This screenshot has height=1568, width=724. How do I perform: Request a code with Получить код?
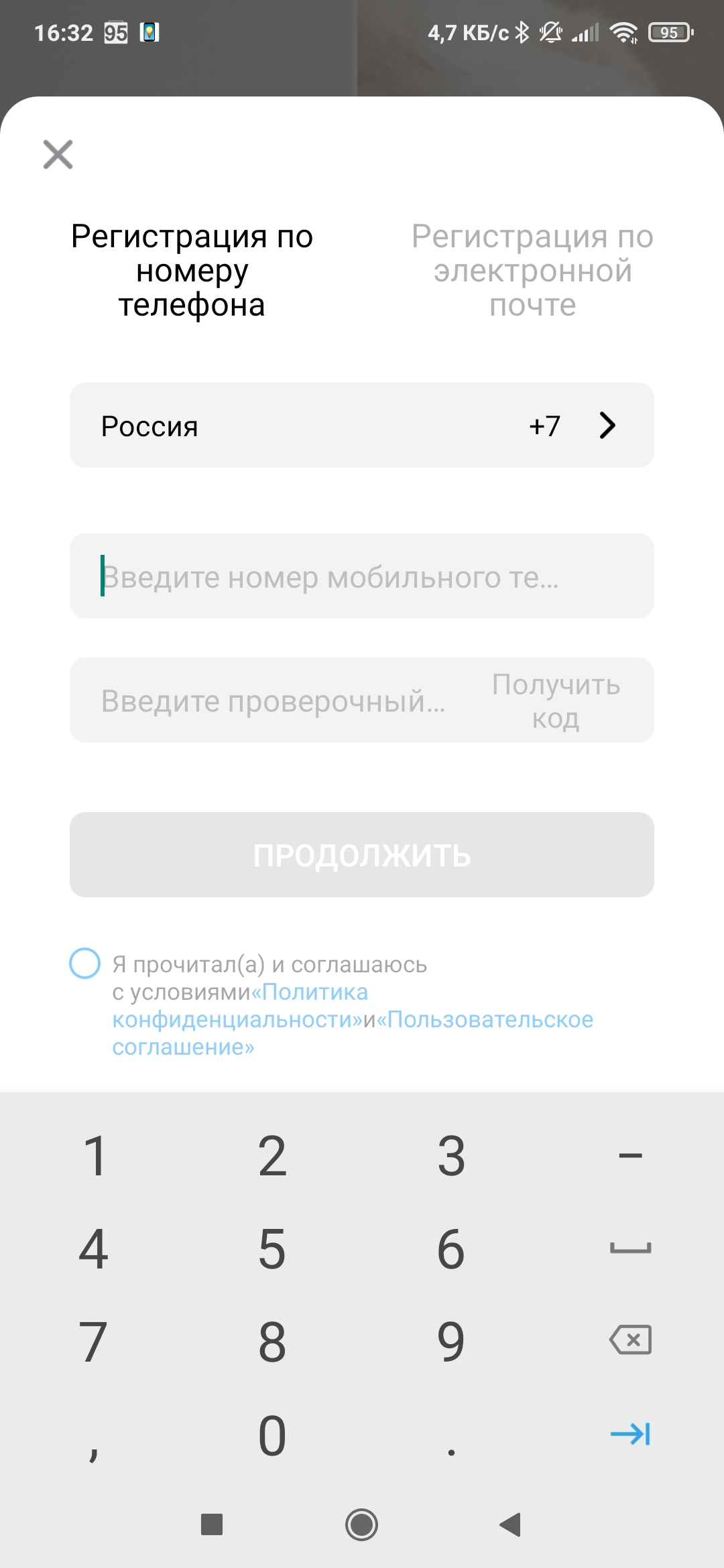click(x=556, y=701)
